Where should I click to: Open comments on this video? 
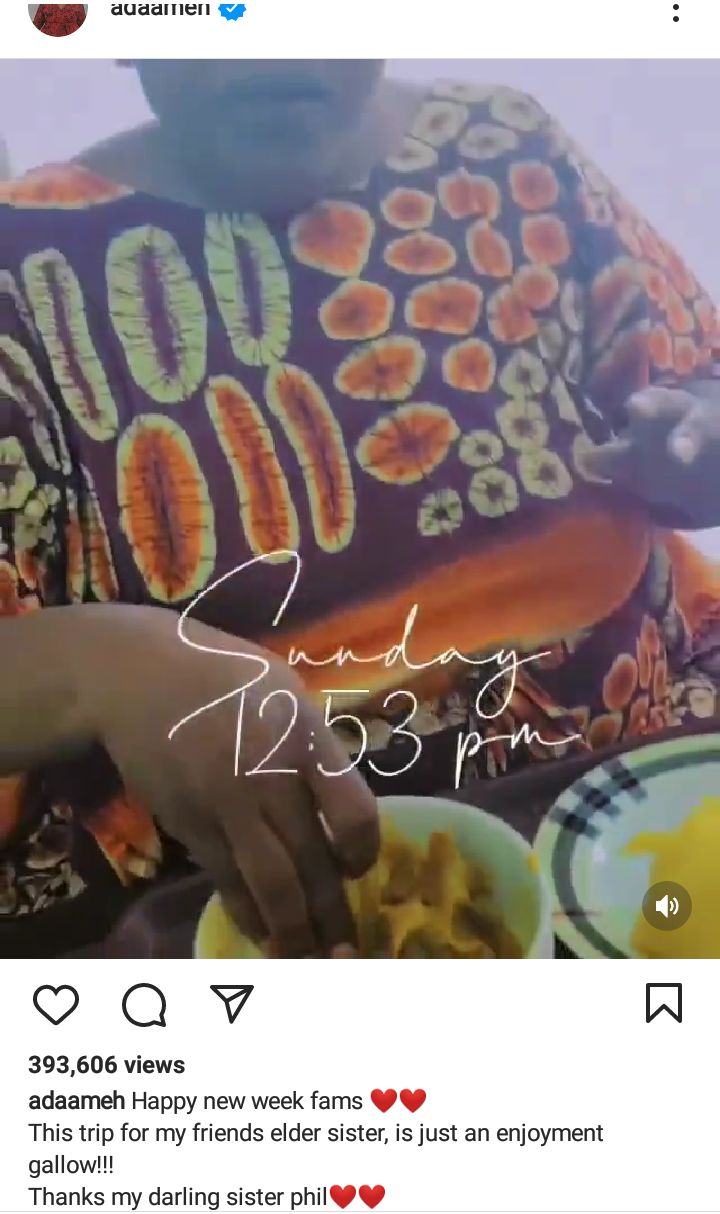click(144, 1004)
